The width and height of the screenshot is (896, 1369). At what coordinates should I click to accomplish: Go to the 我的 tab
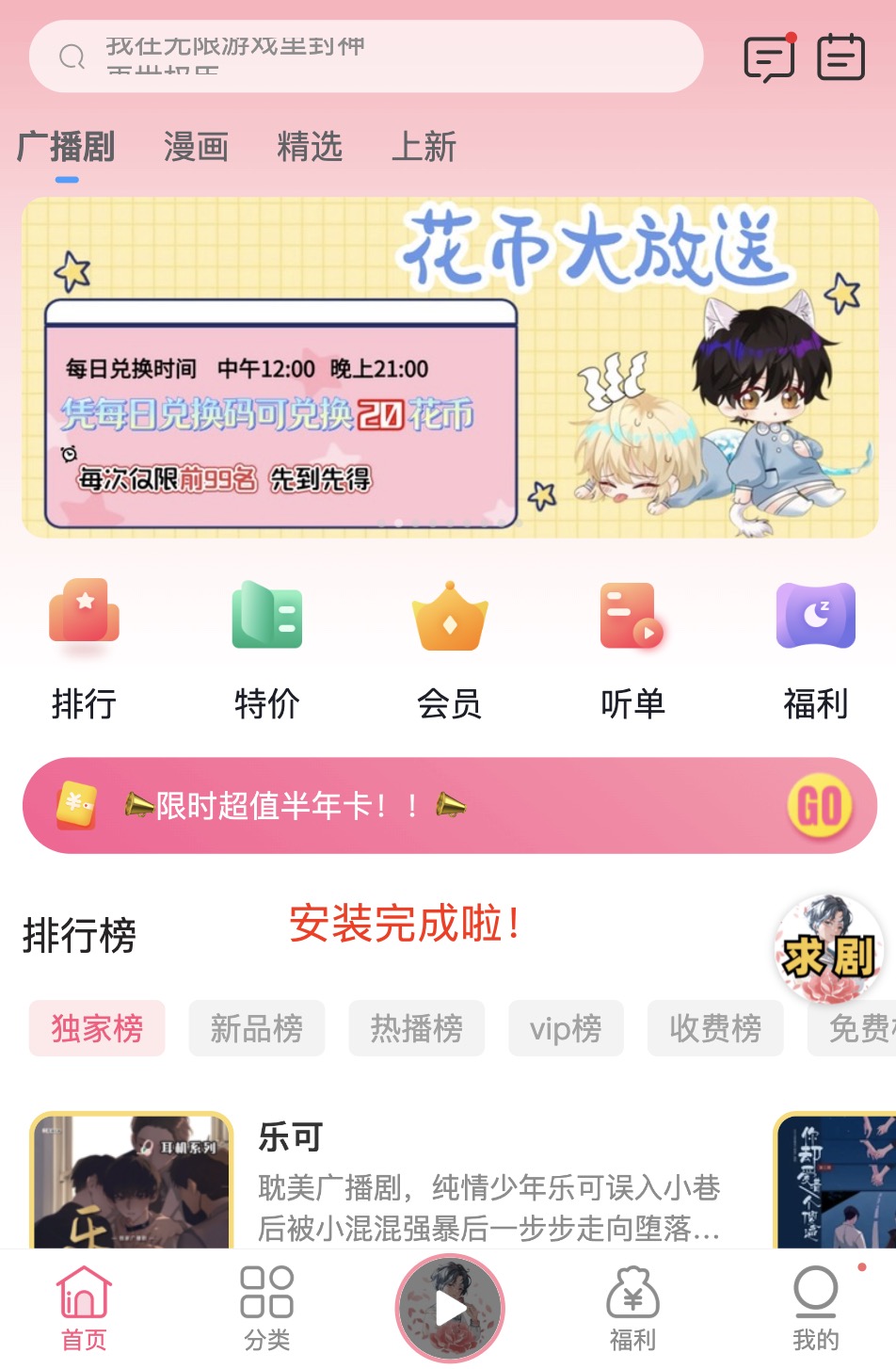[815, 1308]
